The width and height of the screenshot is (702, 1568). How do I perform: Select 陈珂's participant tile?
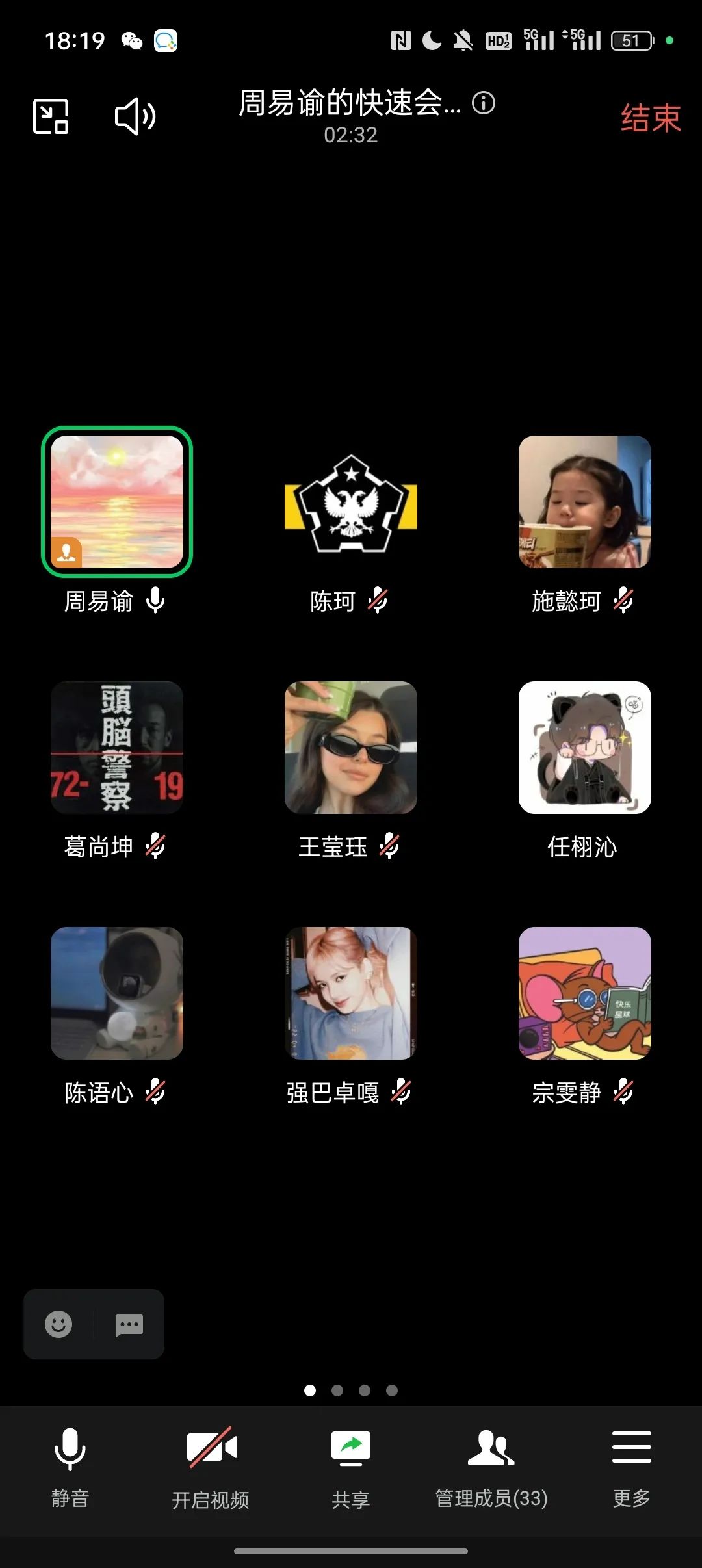tap(351, 502)
